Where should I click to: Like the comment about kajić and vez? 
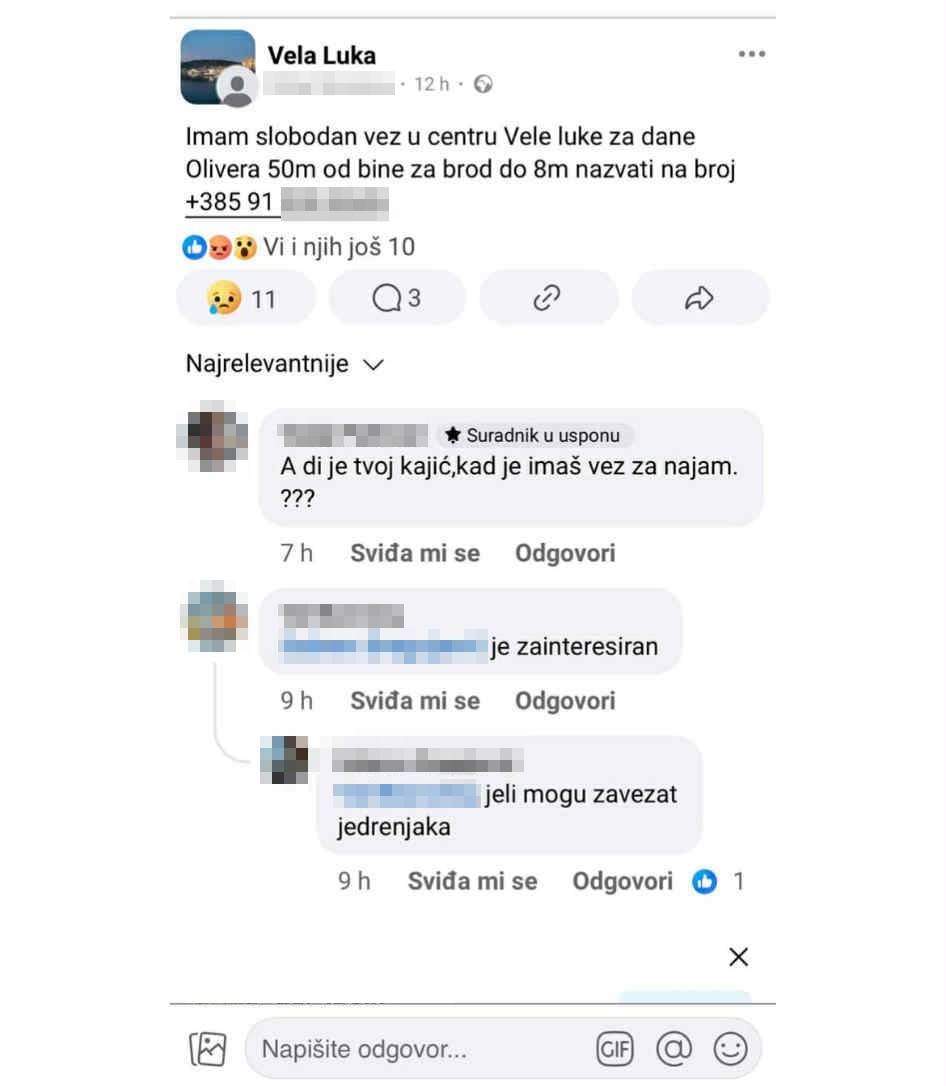414,553
